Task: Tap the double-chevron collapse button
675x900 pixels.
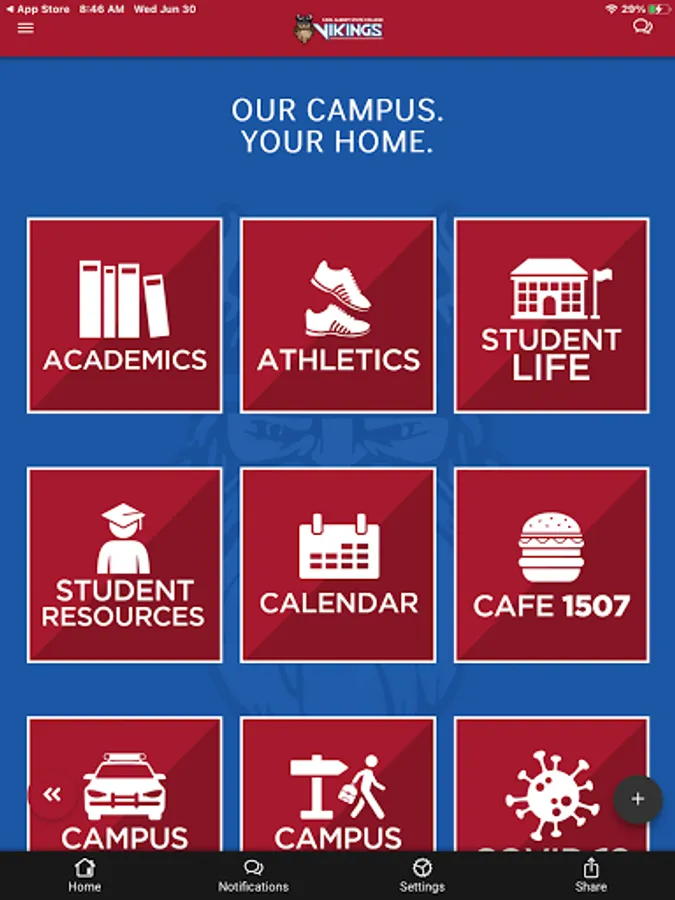Action: click(52, 795)
